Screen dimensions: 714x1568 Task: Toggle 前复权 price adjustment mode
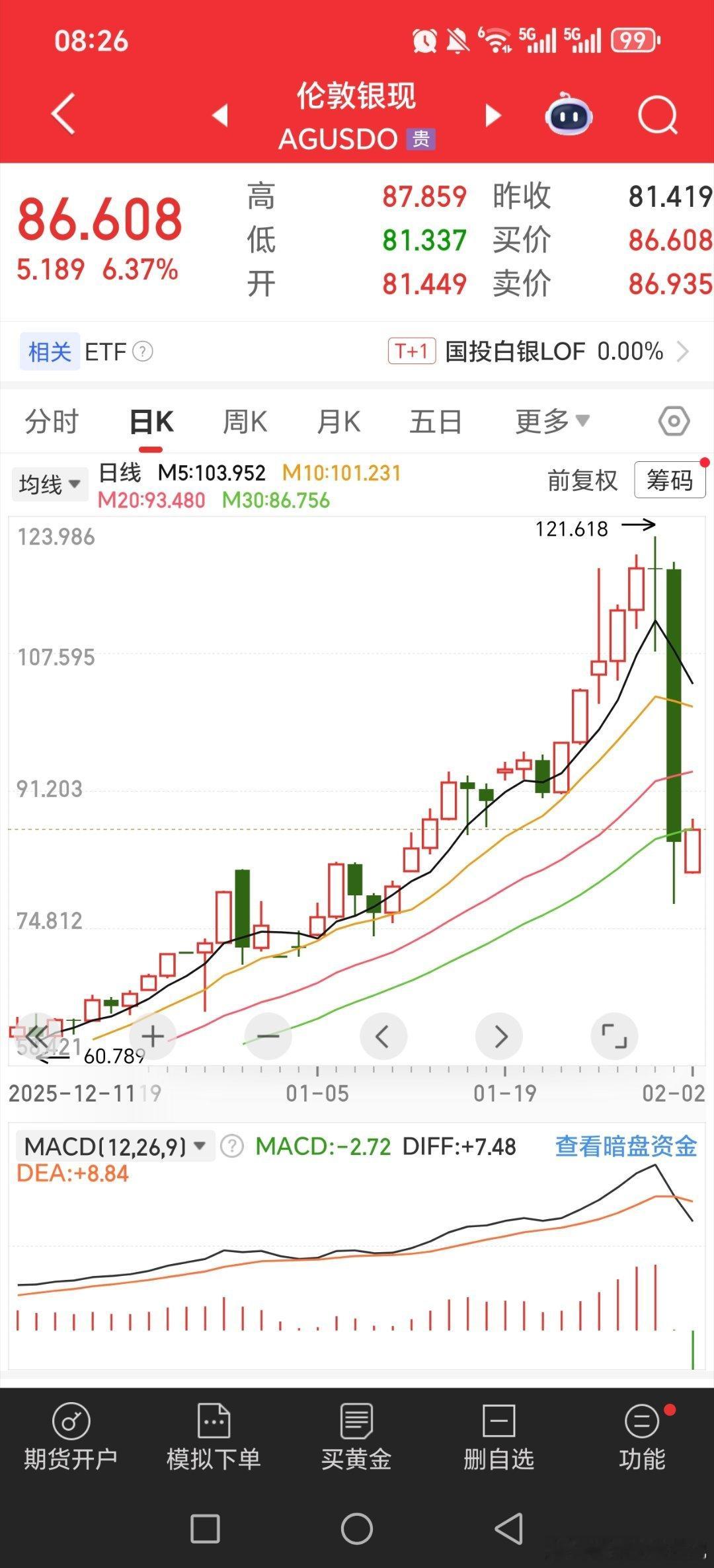pos(580,481)
